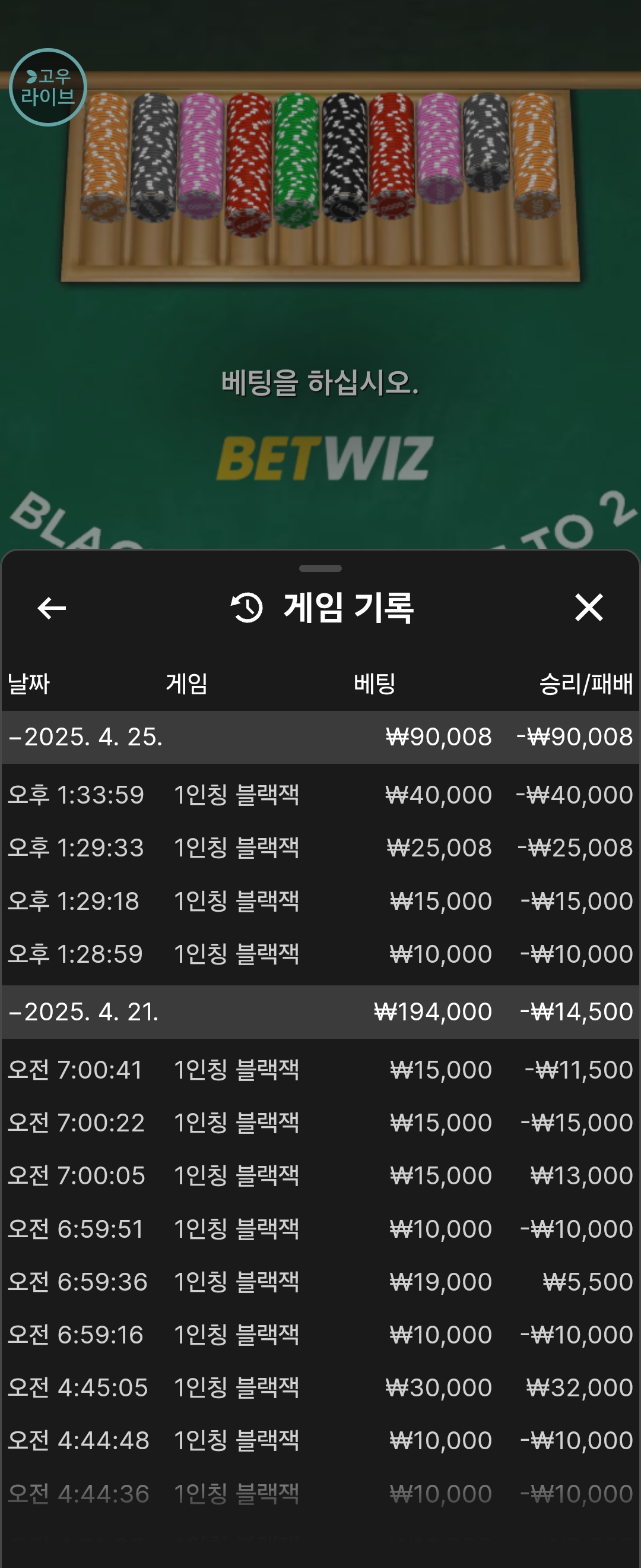The height and width of the screenshot is (1568, 641).
Task: Open the 오전 7:00:22 game record
Action: coord(320,1123)
